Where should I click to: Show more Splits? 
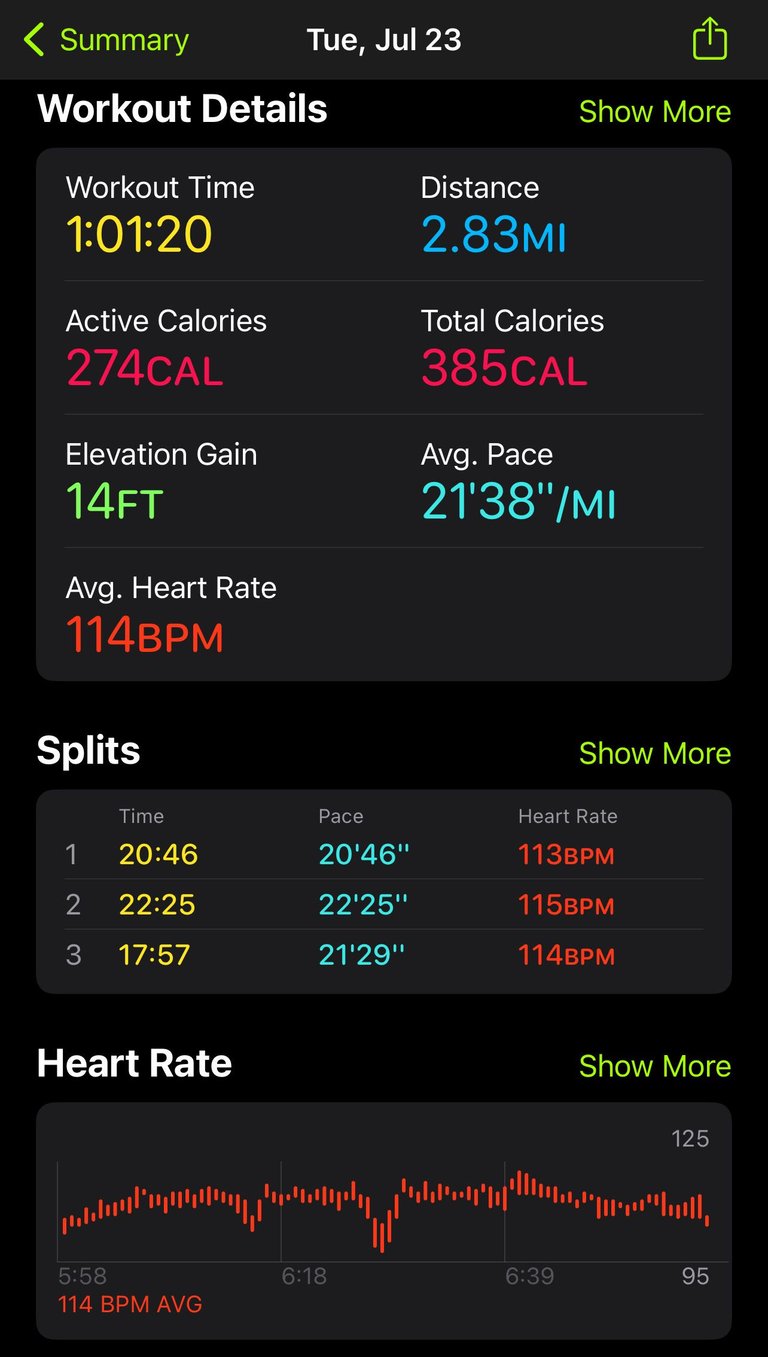click(655, 753)
